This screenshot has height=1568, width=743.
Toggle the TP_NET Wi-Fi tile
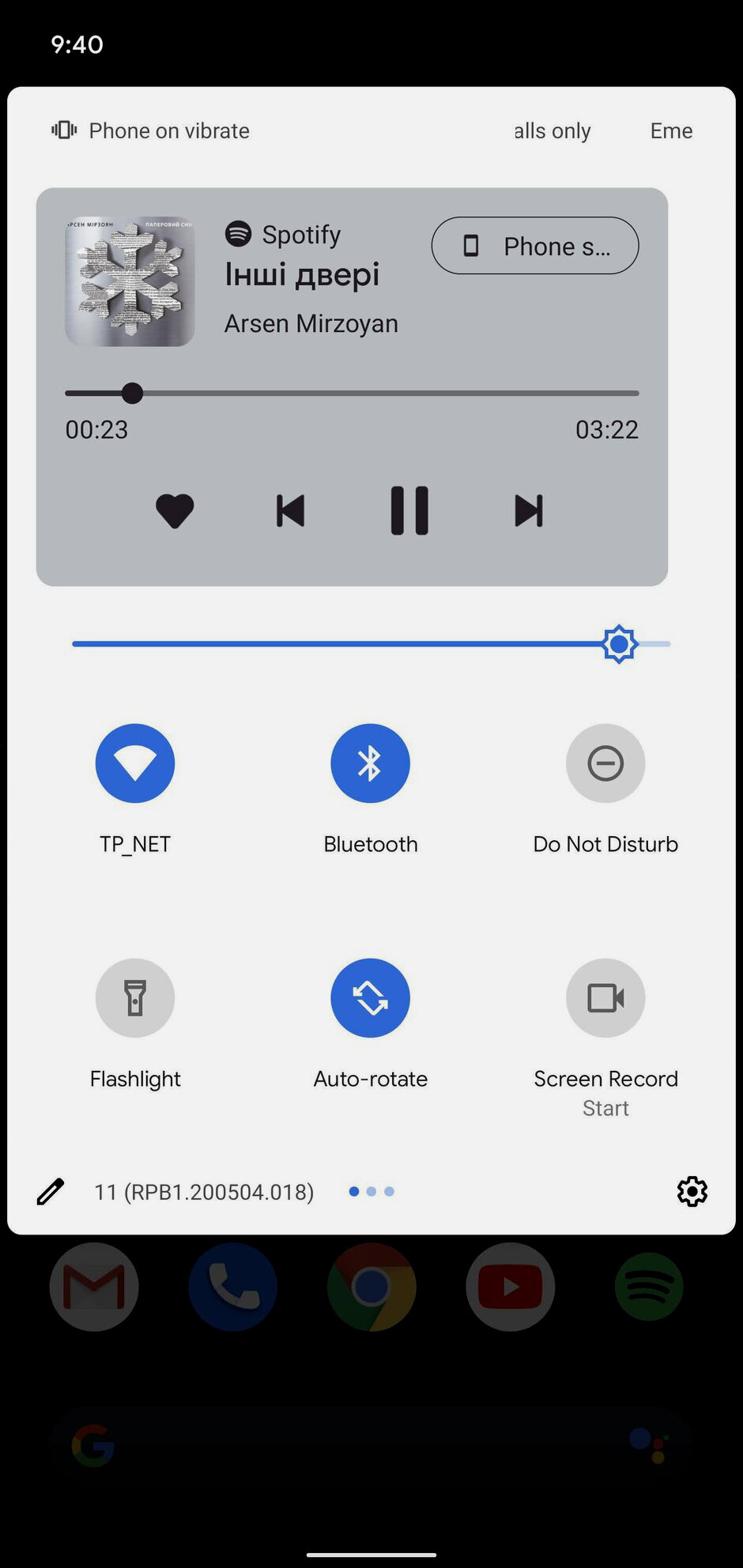tap(135, 763)
